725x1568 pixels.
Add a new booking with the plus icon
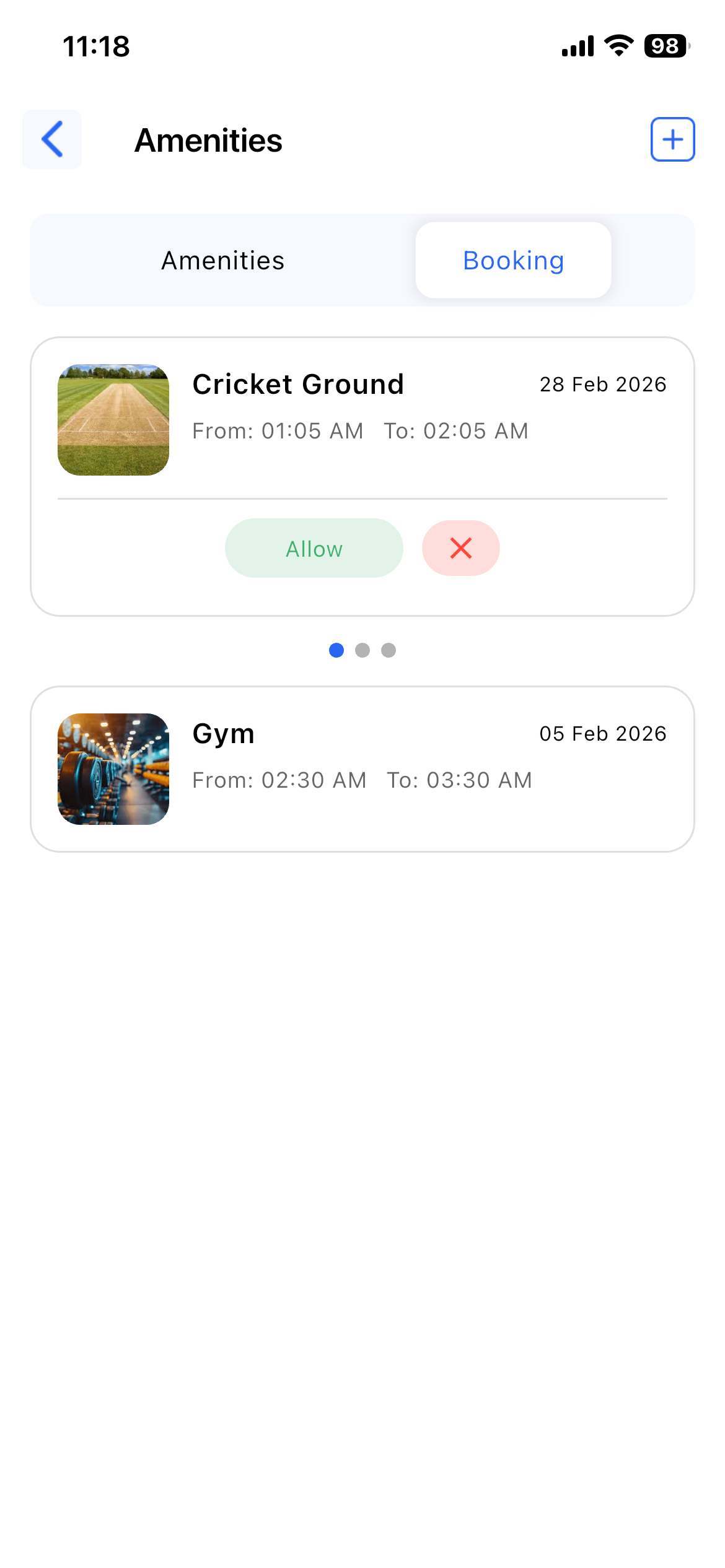(x=672, y=139)
